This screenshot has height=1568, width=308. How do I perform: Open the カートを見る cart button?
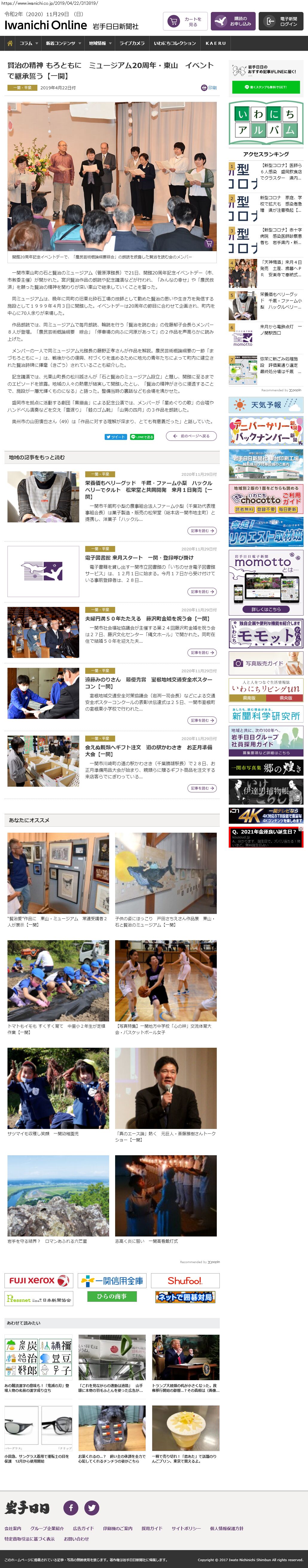(x=185, y=21)
